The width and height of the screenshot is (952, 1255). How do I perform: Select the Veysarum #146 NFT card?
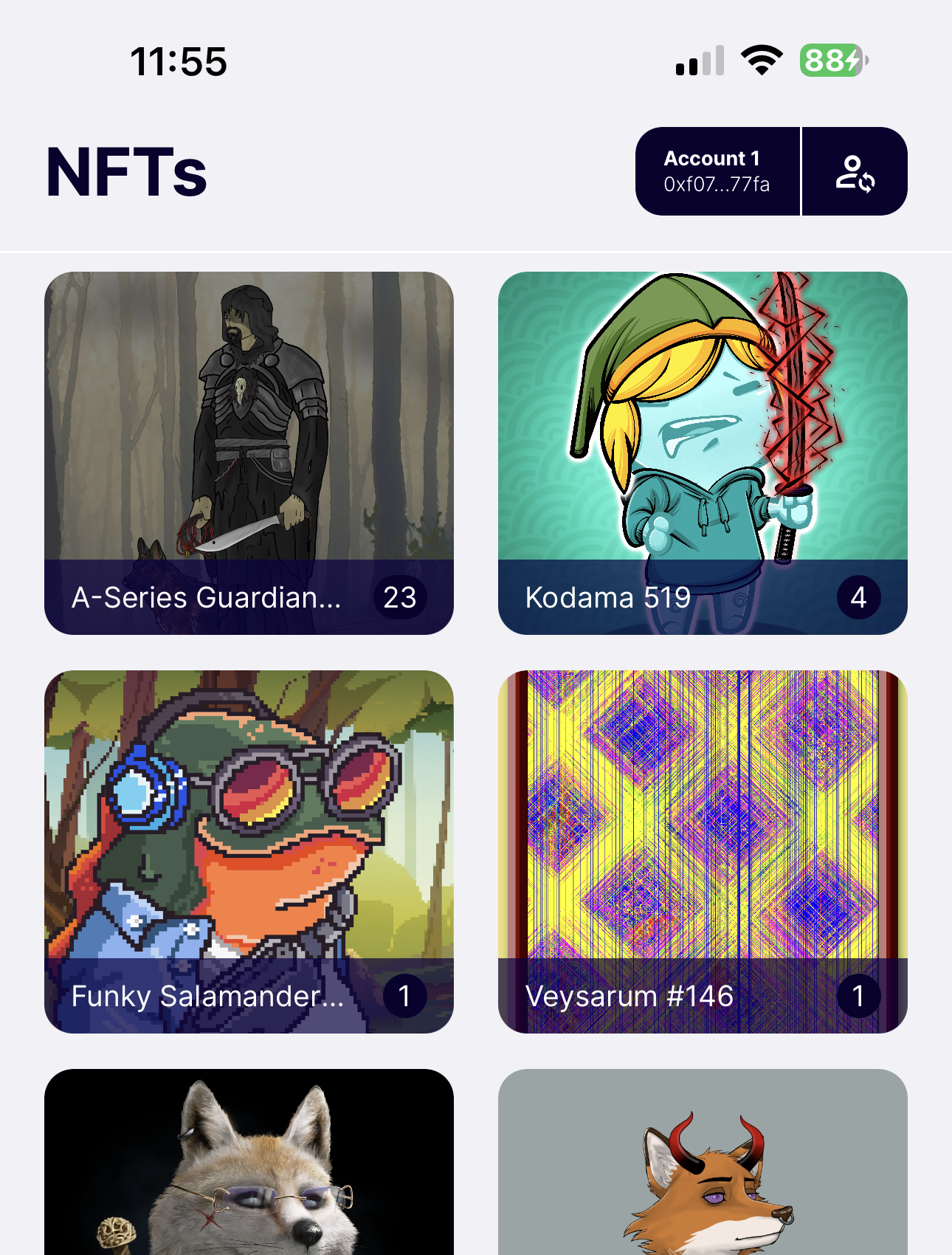703,851
